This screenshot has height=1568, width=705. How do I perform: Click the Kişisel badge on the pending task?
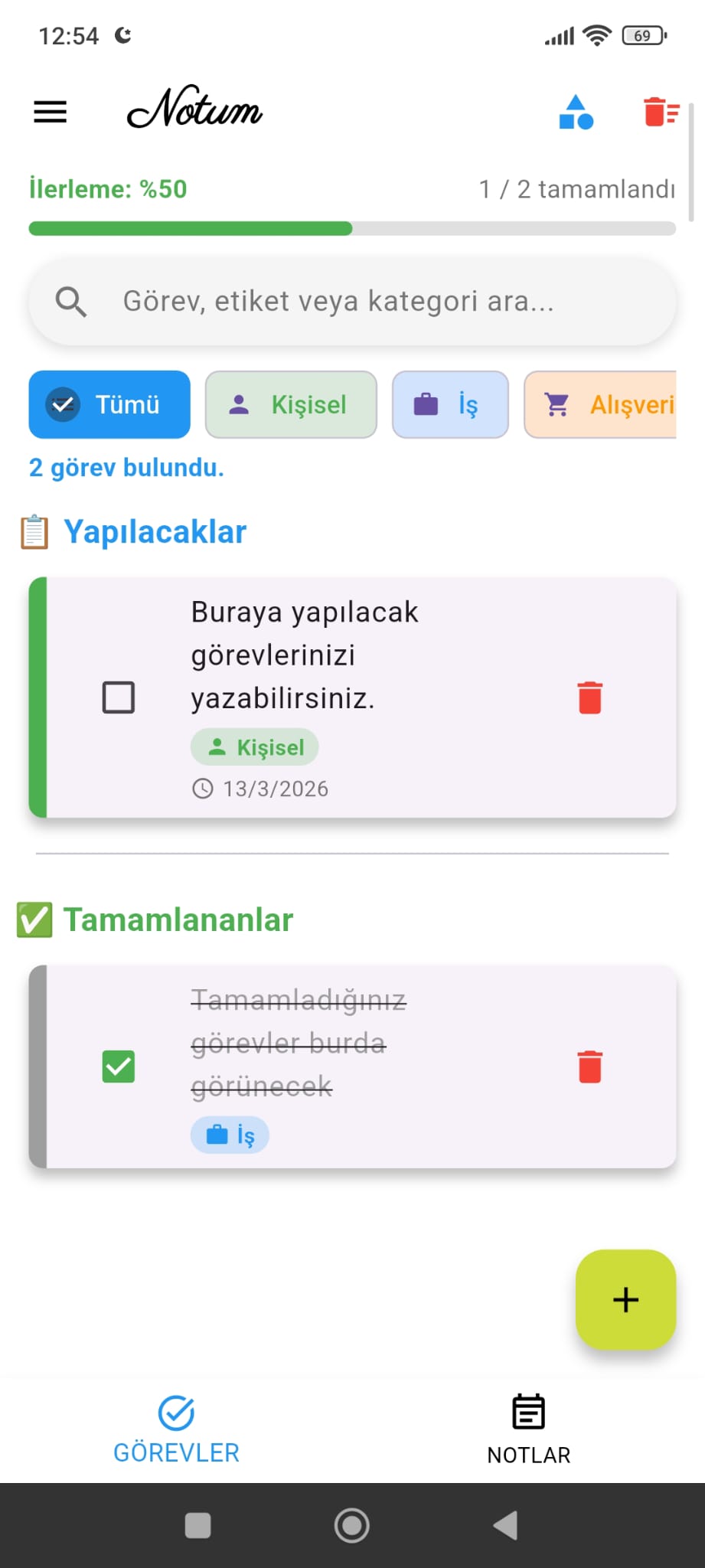point(254,746)
